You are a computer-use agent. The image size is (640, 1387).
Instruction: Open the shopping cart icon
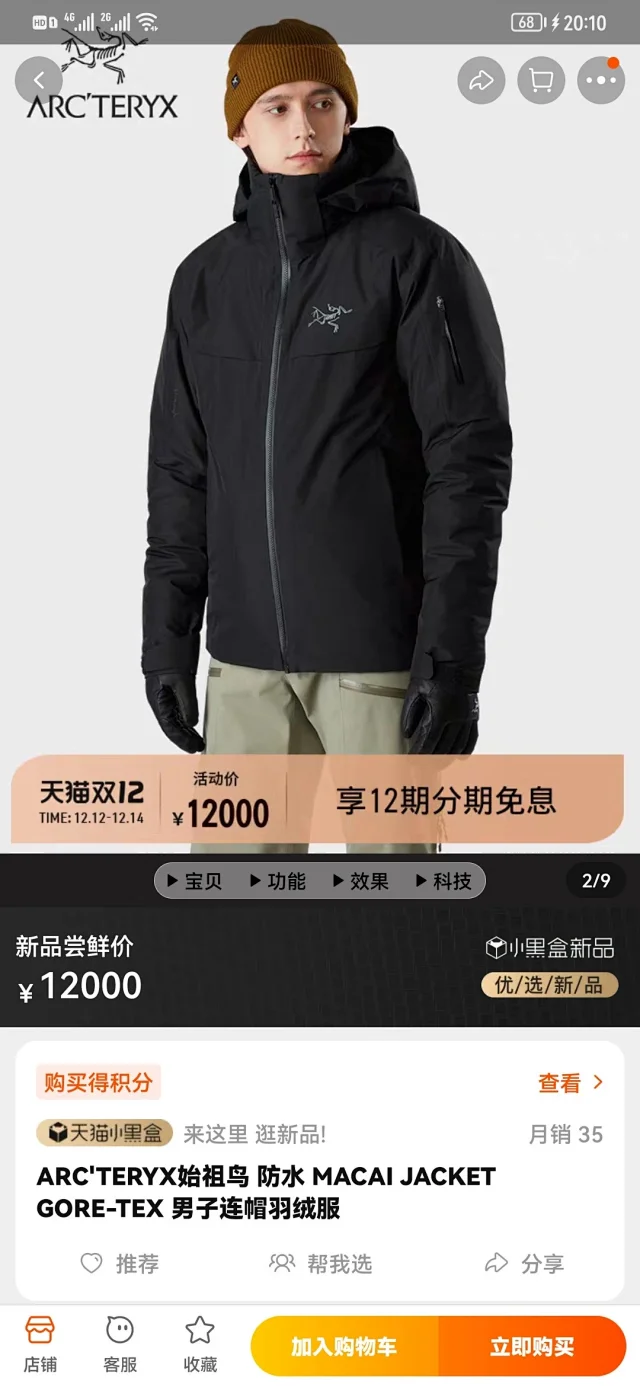pos(541,80)
